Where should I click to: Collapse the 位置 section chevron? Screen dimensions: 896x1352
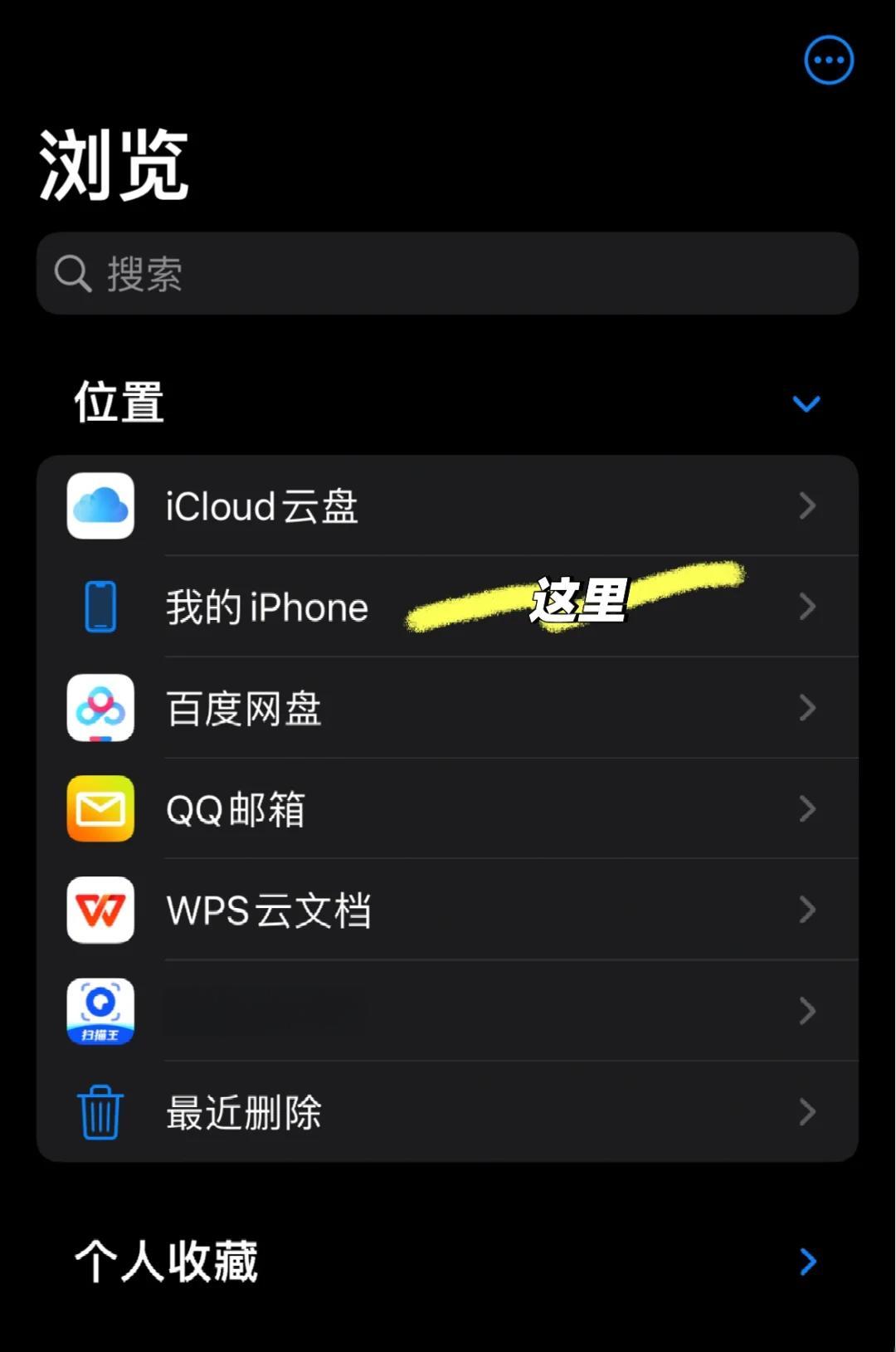[805, 403]
